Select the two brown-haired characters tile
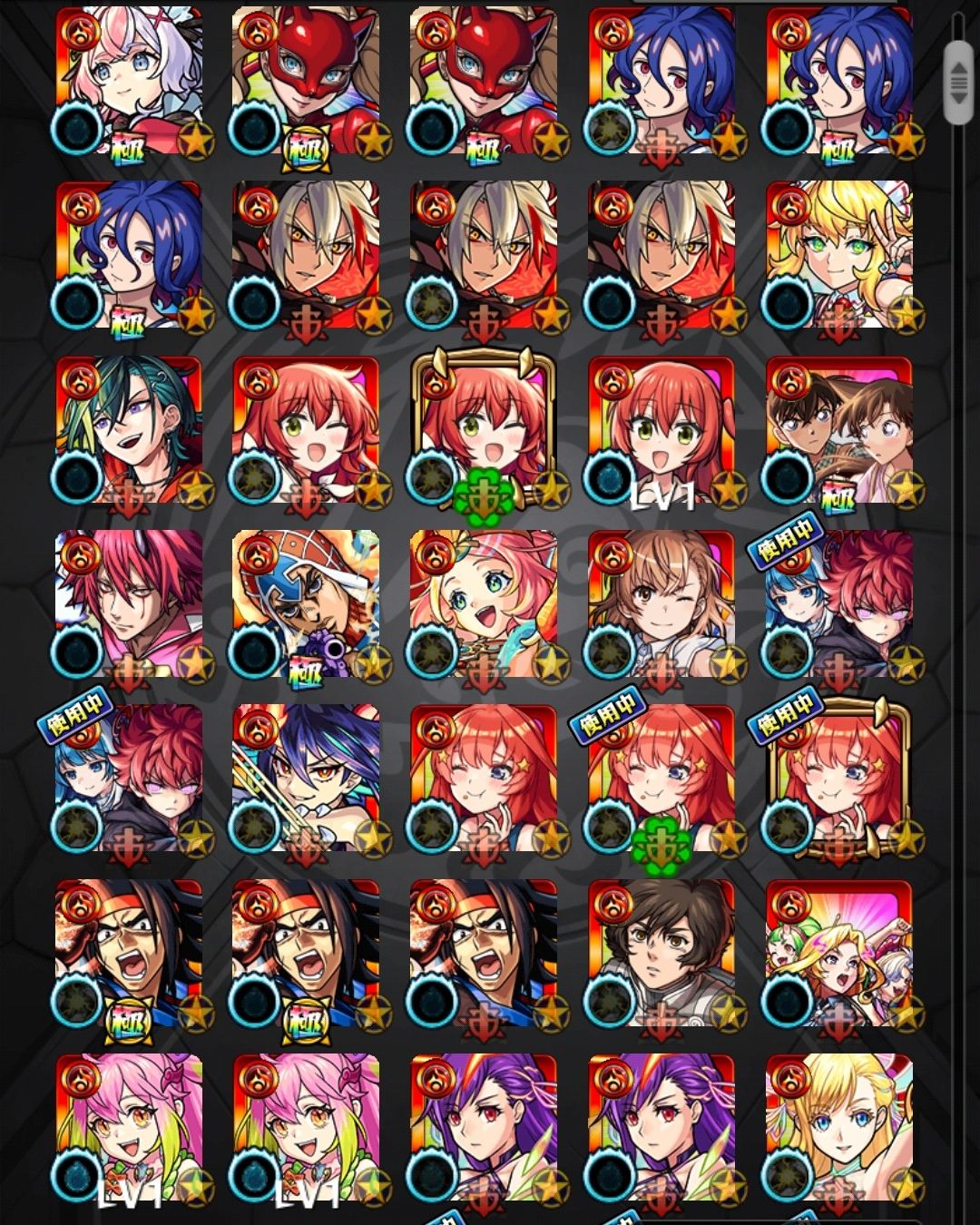Image resolution: width=980 pixels, height=1225 pixels. point(839,431)
